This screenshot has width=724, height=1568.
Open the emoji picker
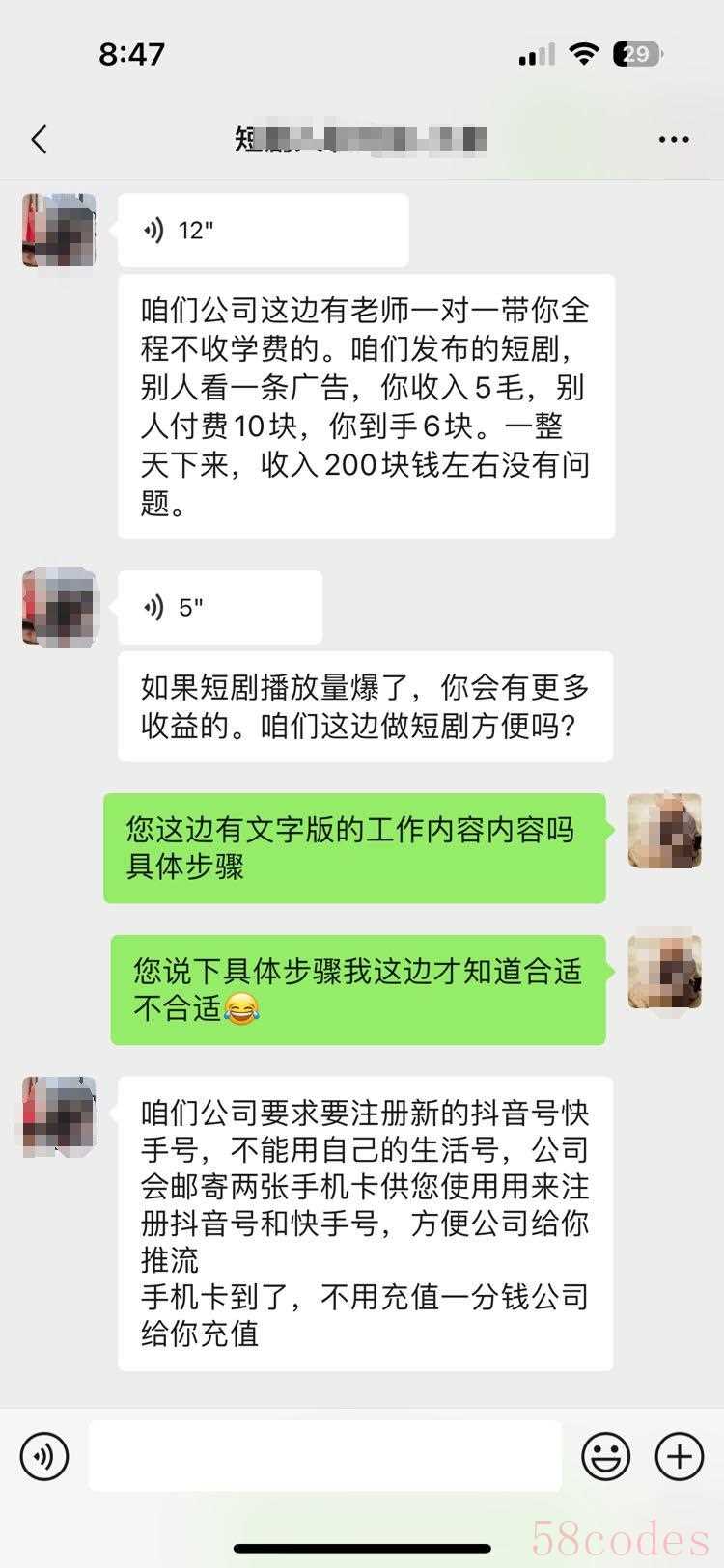click(x=605, y=1455)
